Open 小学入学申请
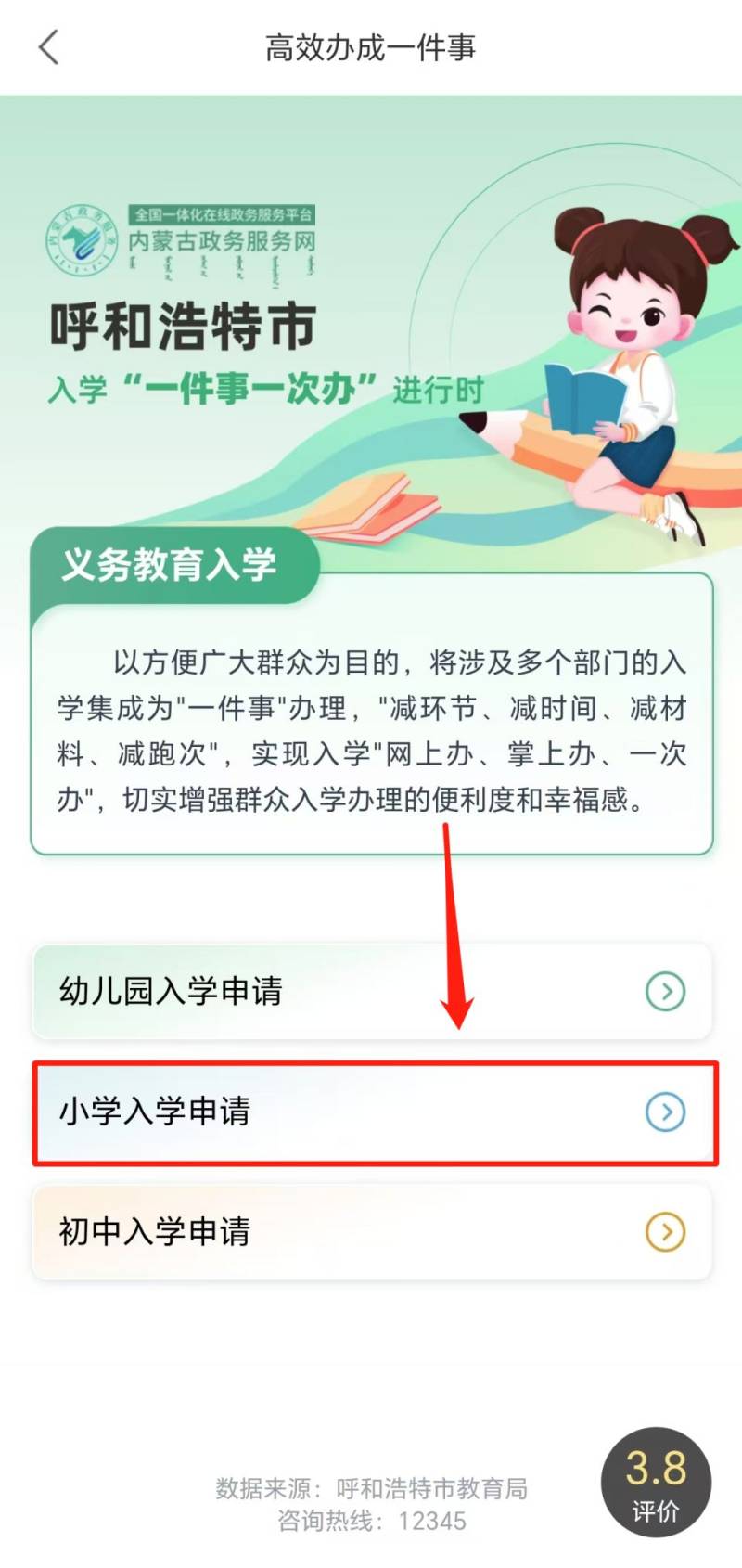Viewport: 742px width, 1568px height. coord(371,1112)
